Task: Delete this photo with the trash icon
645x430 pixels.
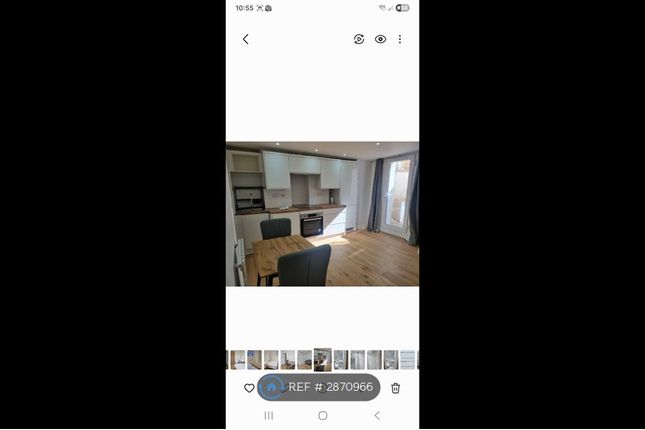Action: click(x=396, y=388)
